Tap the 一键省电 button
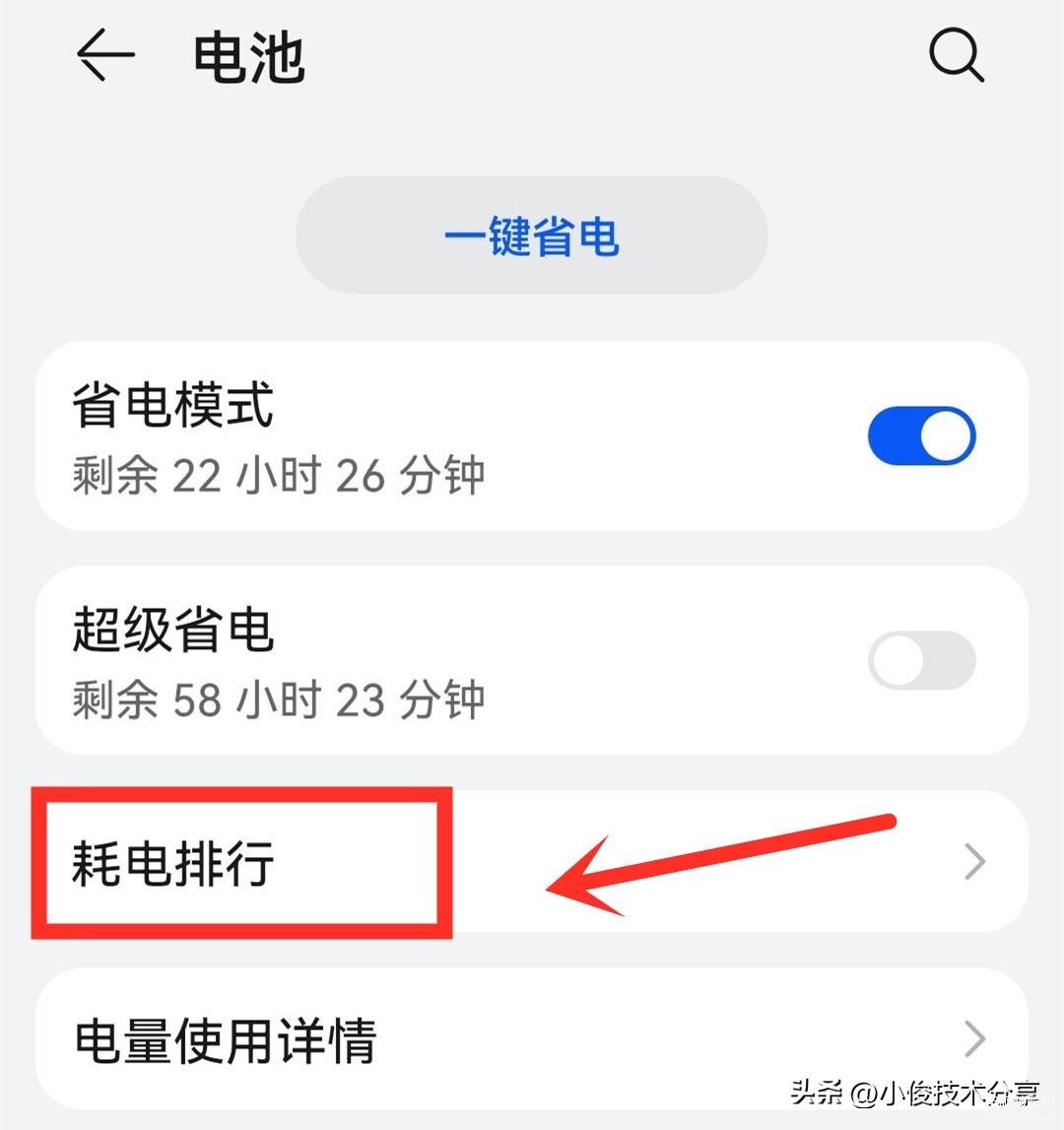 [532, 235]
